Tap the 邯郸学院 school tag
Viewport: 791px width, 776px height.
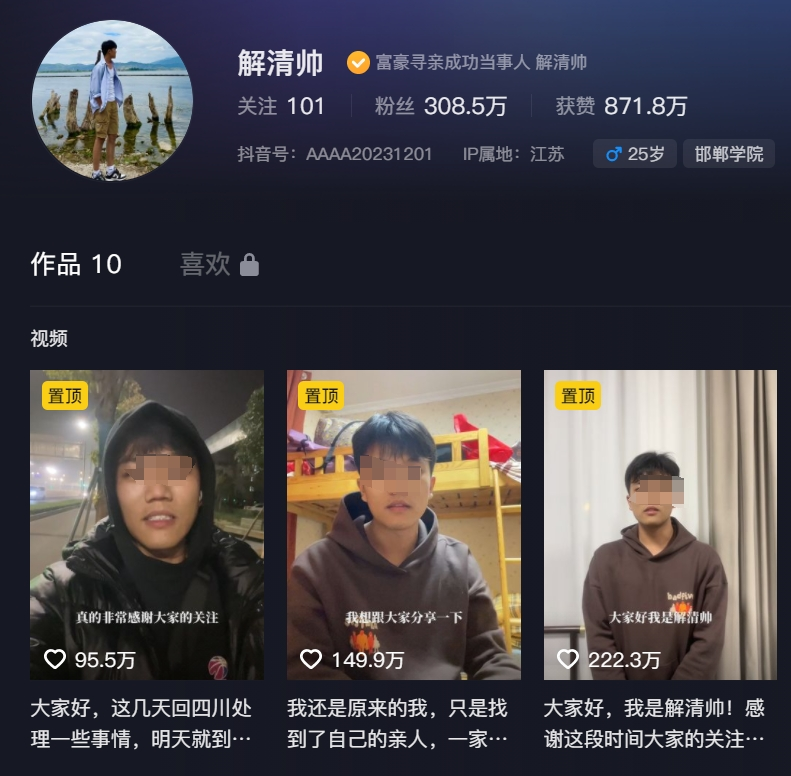pos(729,154)
